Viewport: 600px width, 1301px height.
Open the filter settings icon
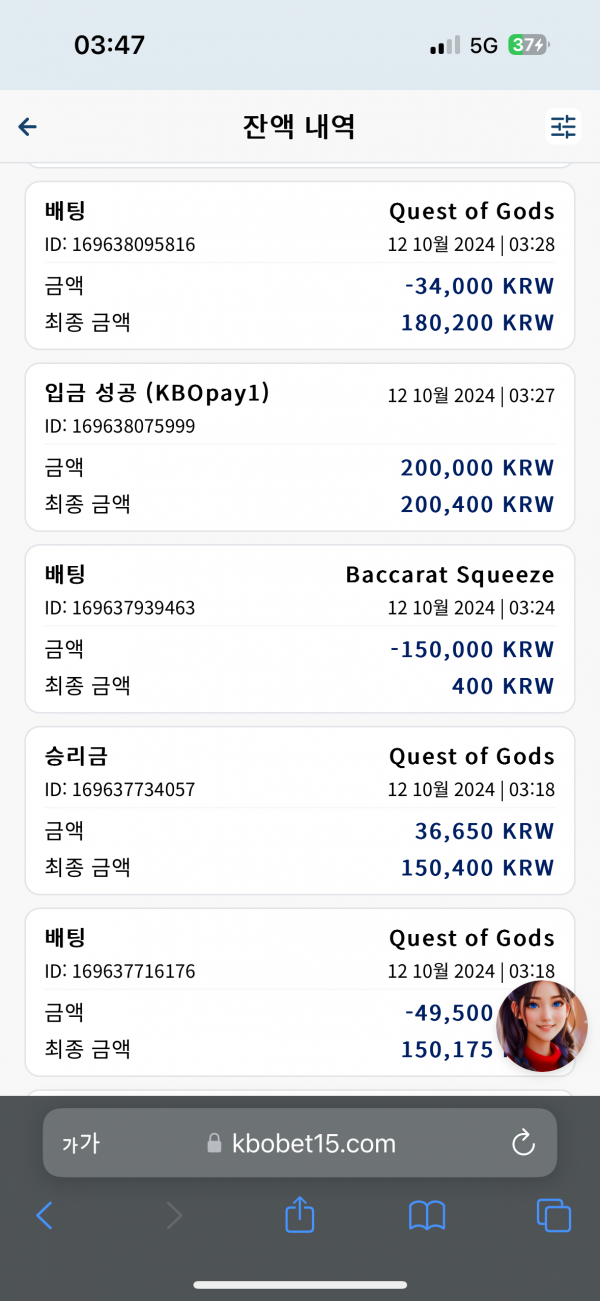[x=563, y=126]
